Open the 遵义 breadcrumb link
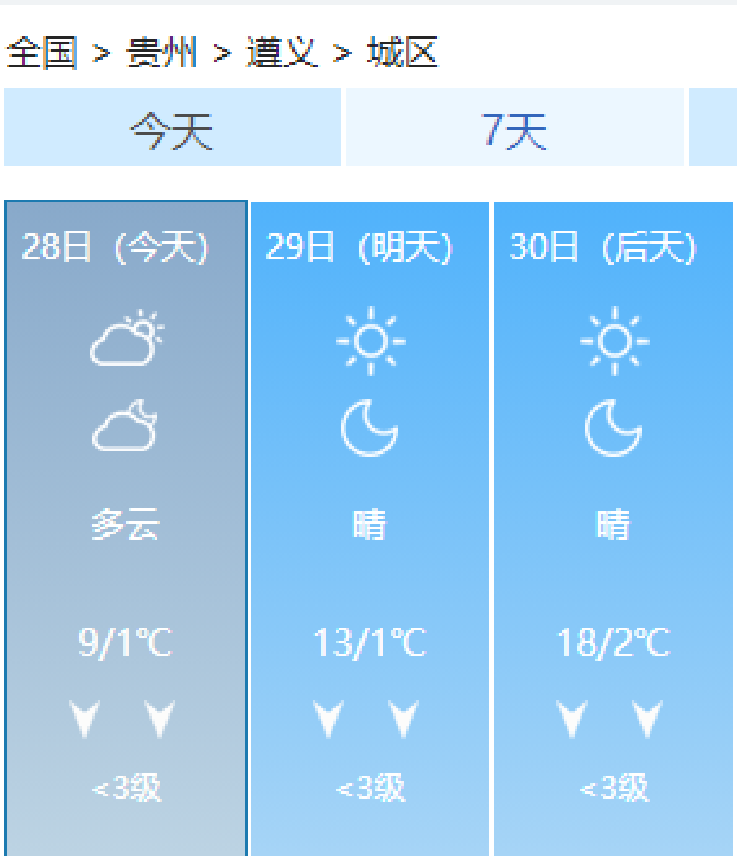 282,53
